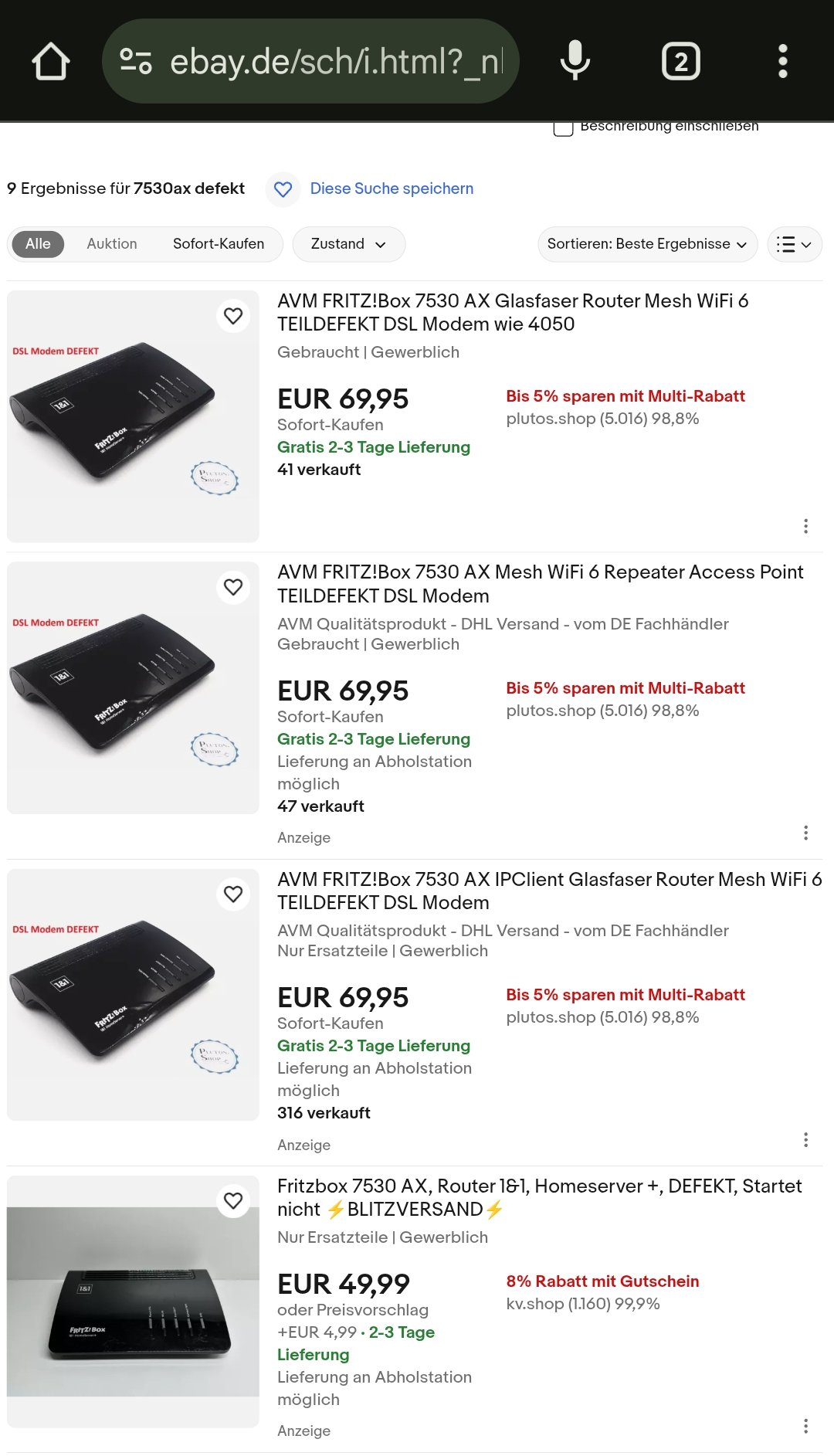Tick the Beschreibung einschließen checkbox

click(563, 127)
